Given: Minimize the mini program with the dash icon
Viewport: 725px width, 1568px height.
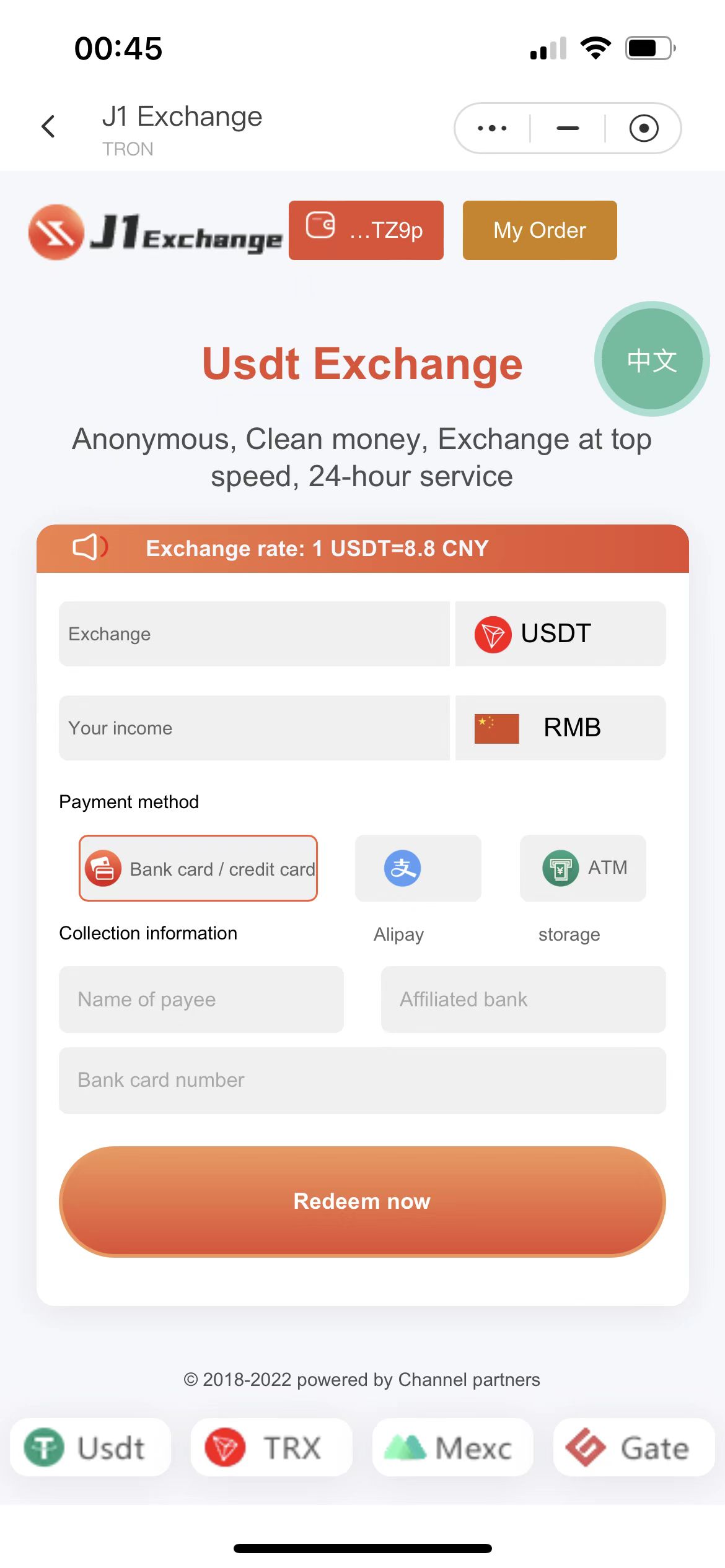Looking at the screenshot, I should (568, 128).
